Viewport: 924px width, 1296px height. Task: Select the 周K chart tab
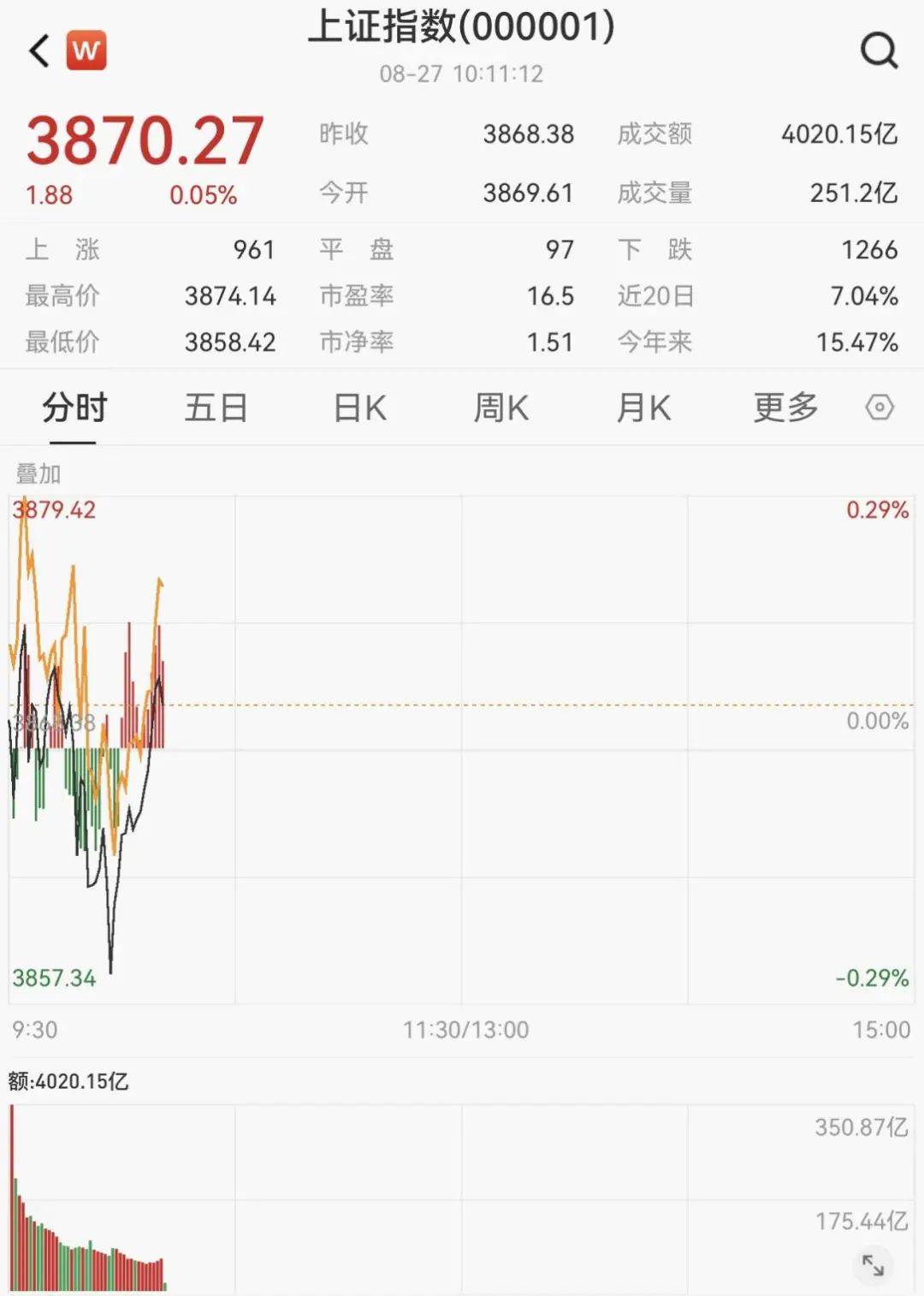pyautogui.click(x=501, y=407)
